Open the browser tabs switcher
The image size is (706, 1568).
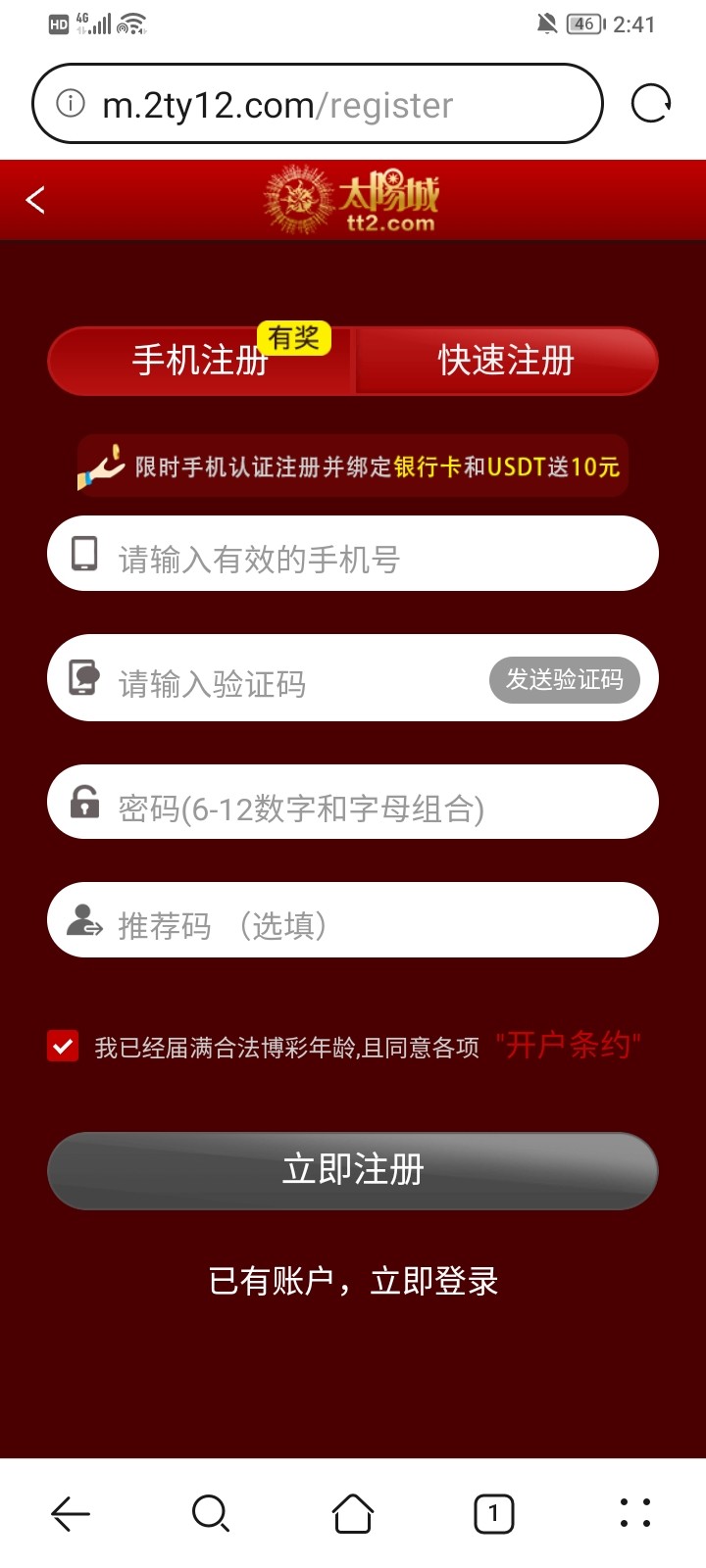pos(493,1514)
